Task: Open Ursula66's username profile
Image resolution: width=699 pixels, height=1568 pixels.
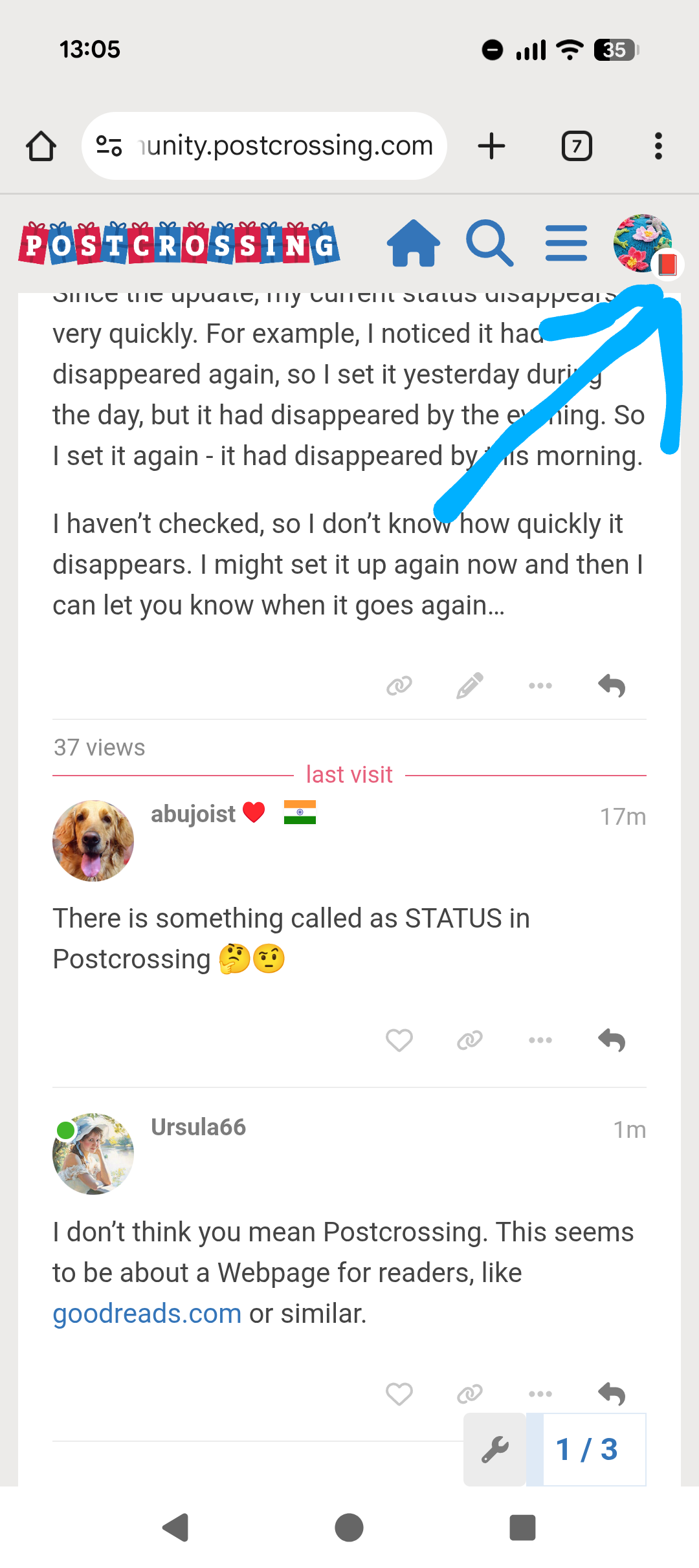Action: tap(198, 1127)
